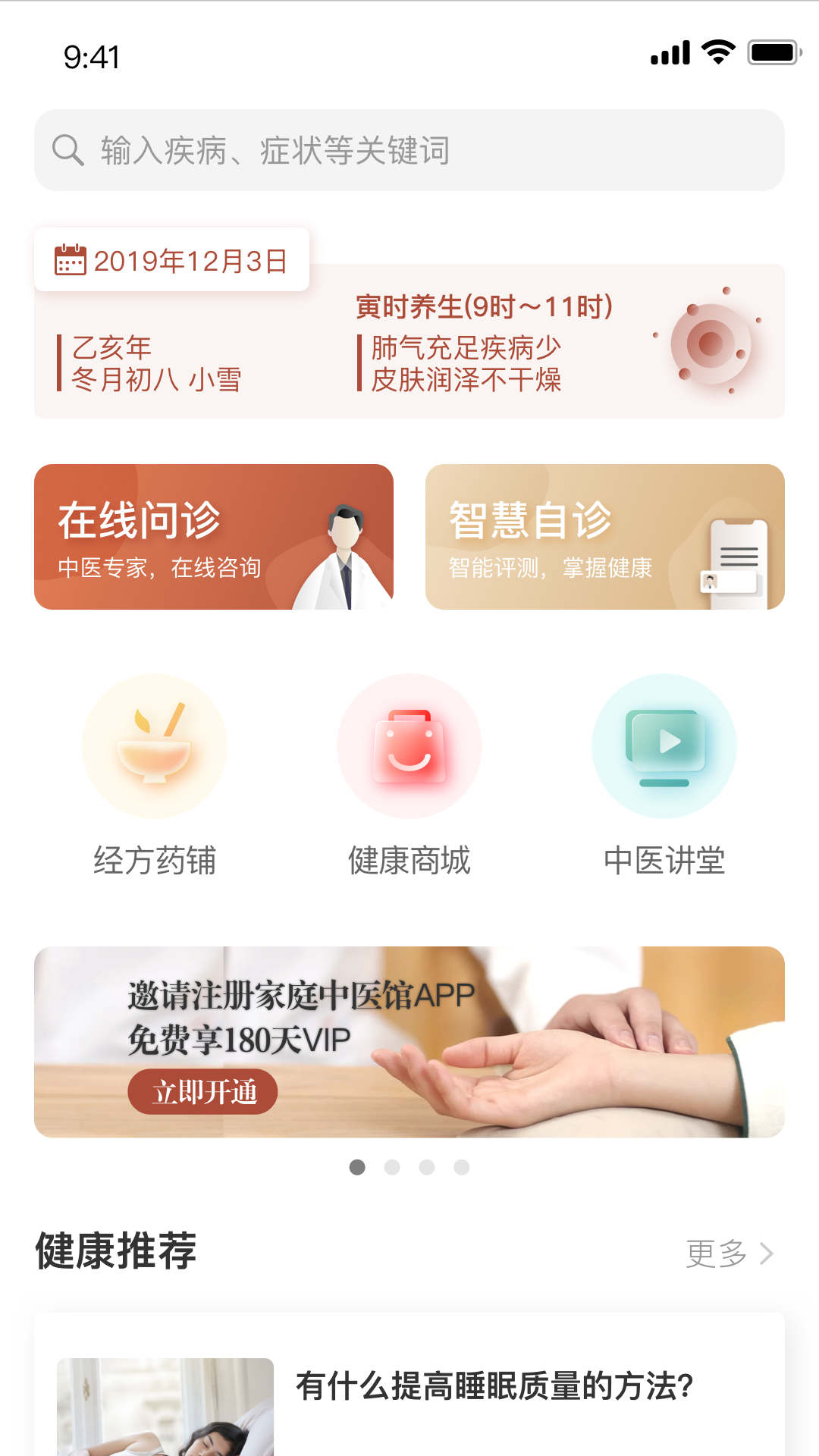Tap the disease and symptom search box
819x1456 pixels.
[409, 150]
